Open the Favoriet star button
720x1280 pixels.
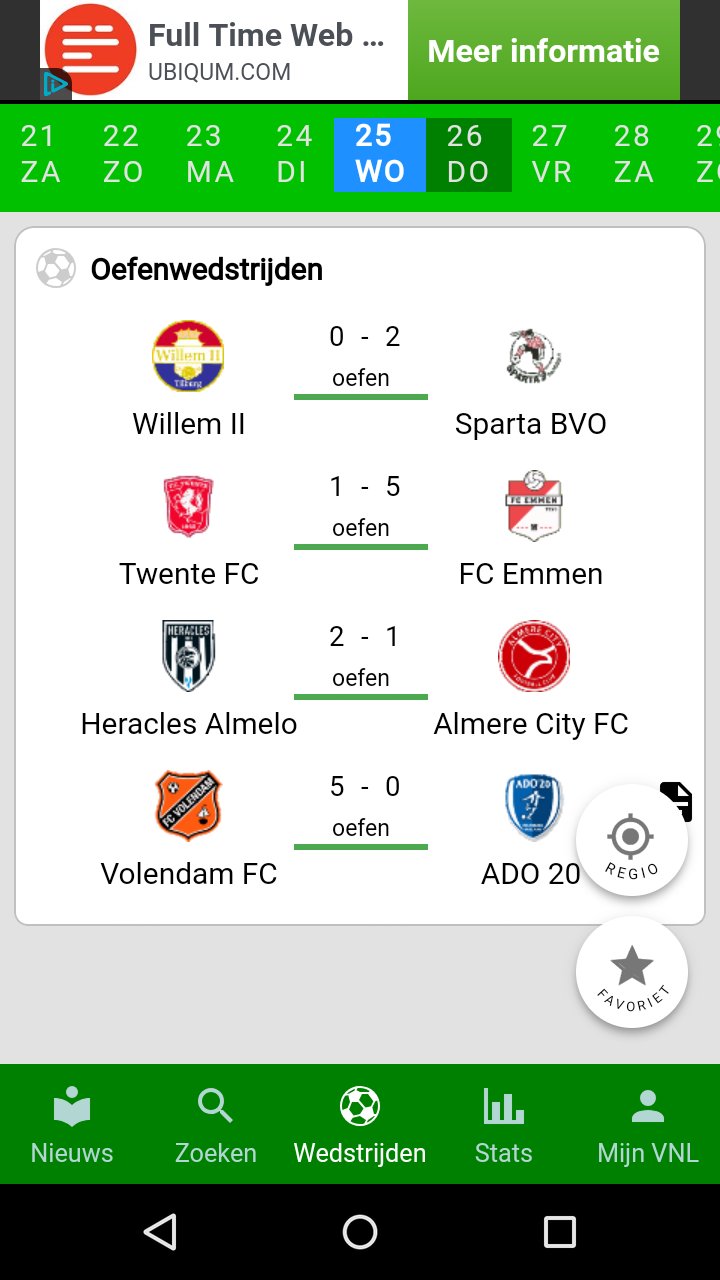[x=632, y=972]
